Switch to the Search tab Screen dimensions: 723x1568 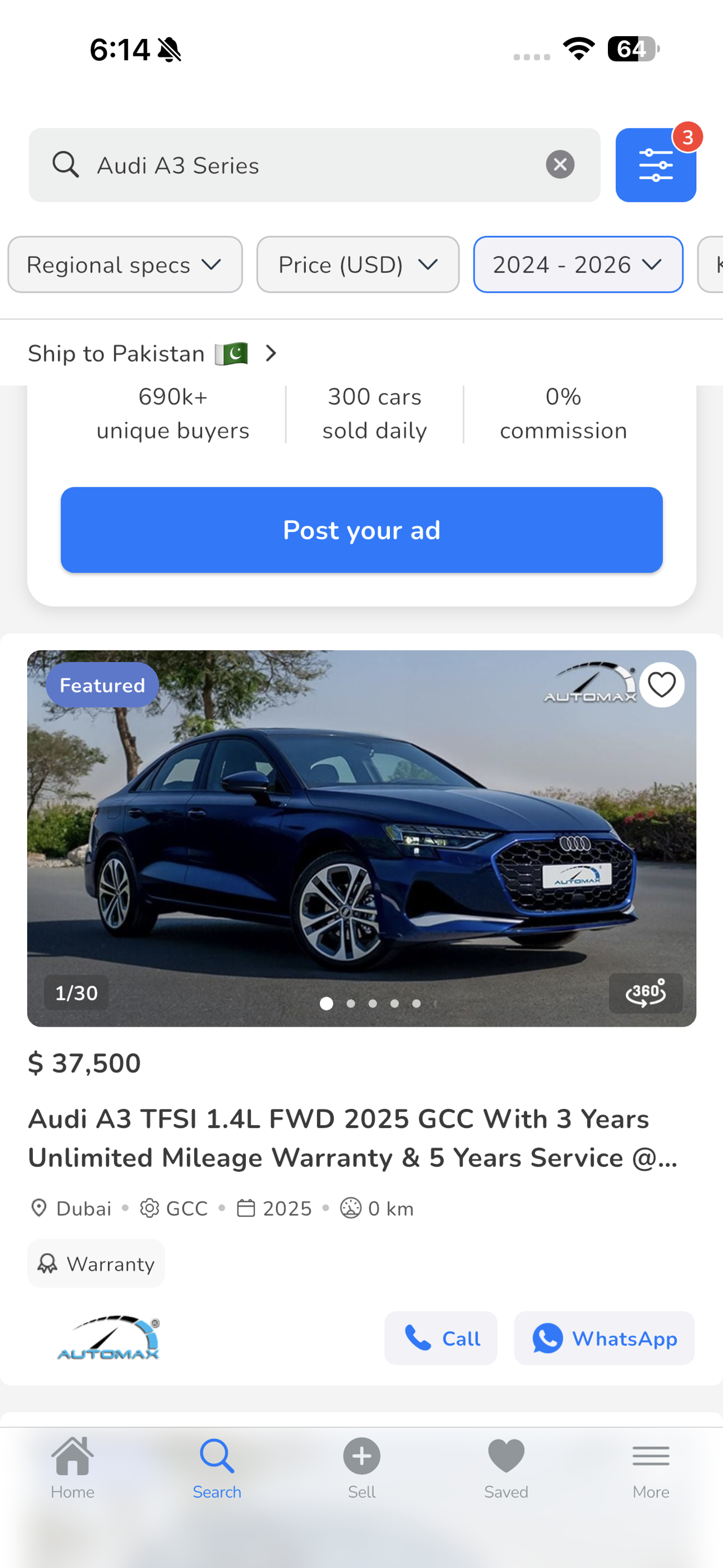[217, 1467]
